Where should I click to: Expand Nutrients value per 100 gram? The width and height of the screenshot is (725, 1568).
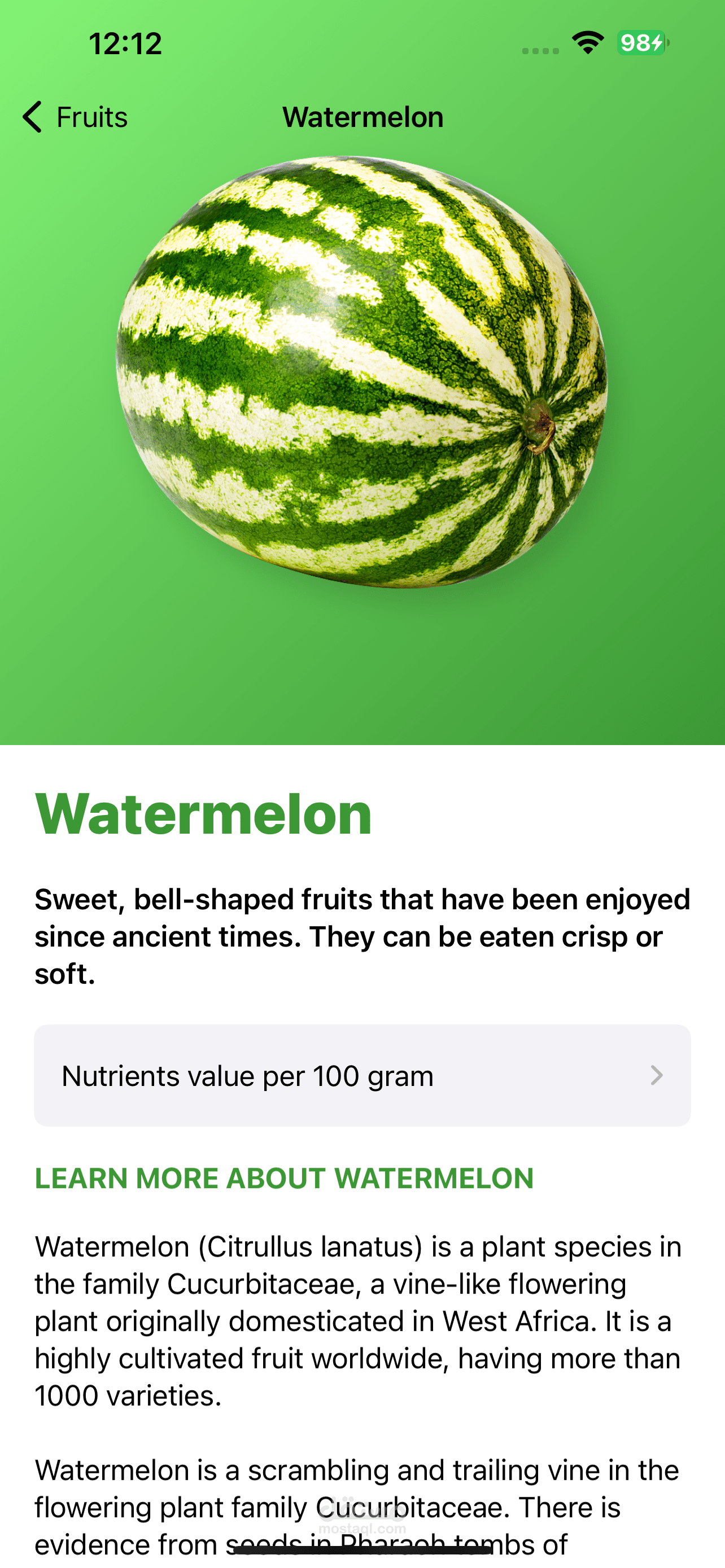tap(362, 1076)
